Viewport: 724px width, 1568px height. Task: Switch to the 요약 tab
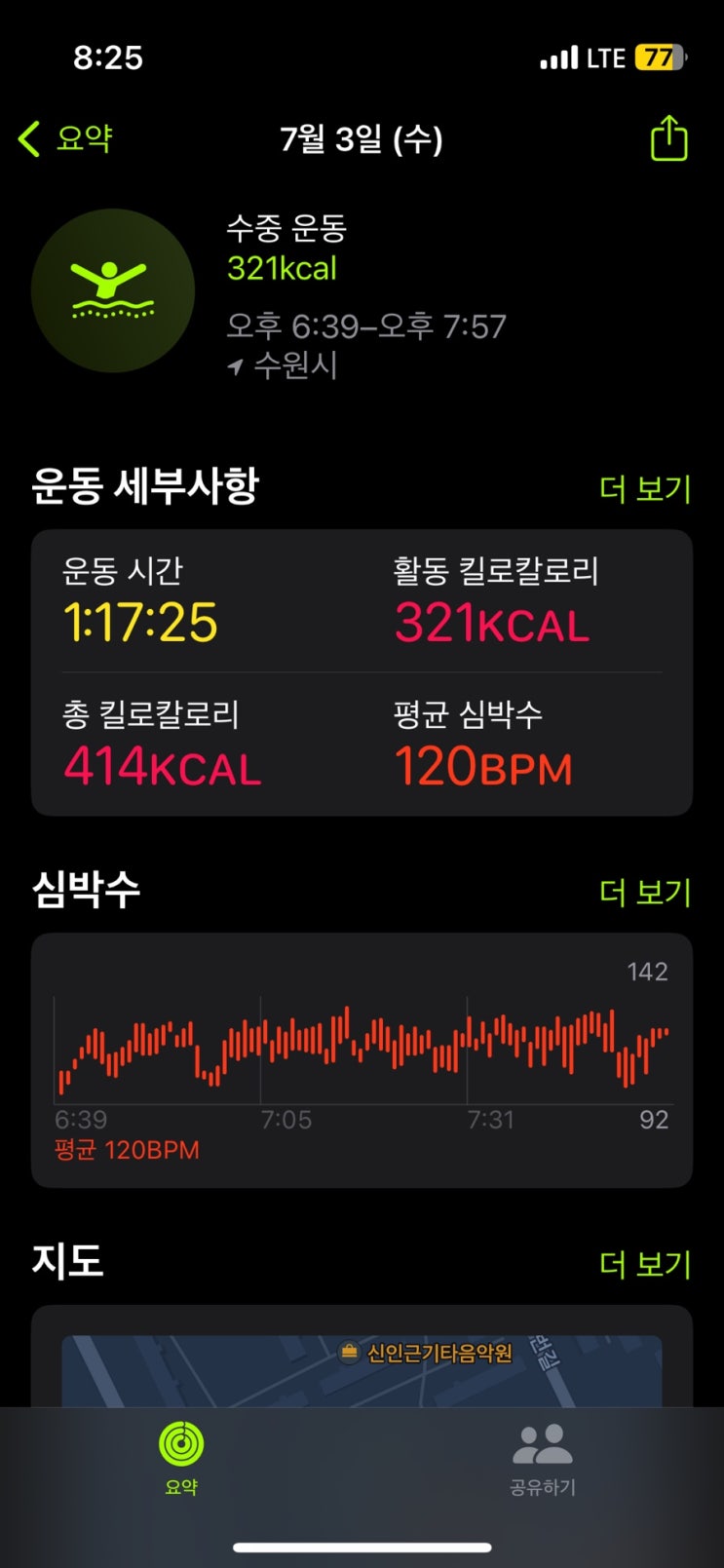pos(181,1458)
